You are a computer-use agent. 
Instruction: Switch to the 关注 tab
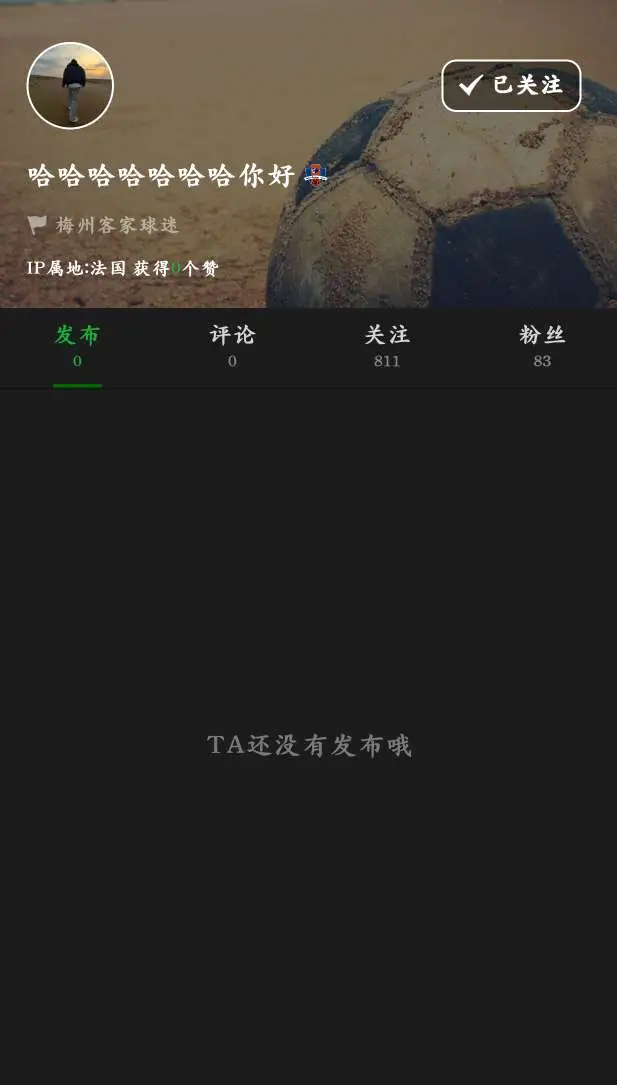click(387, 347)
